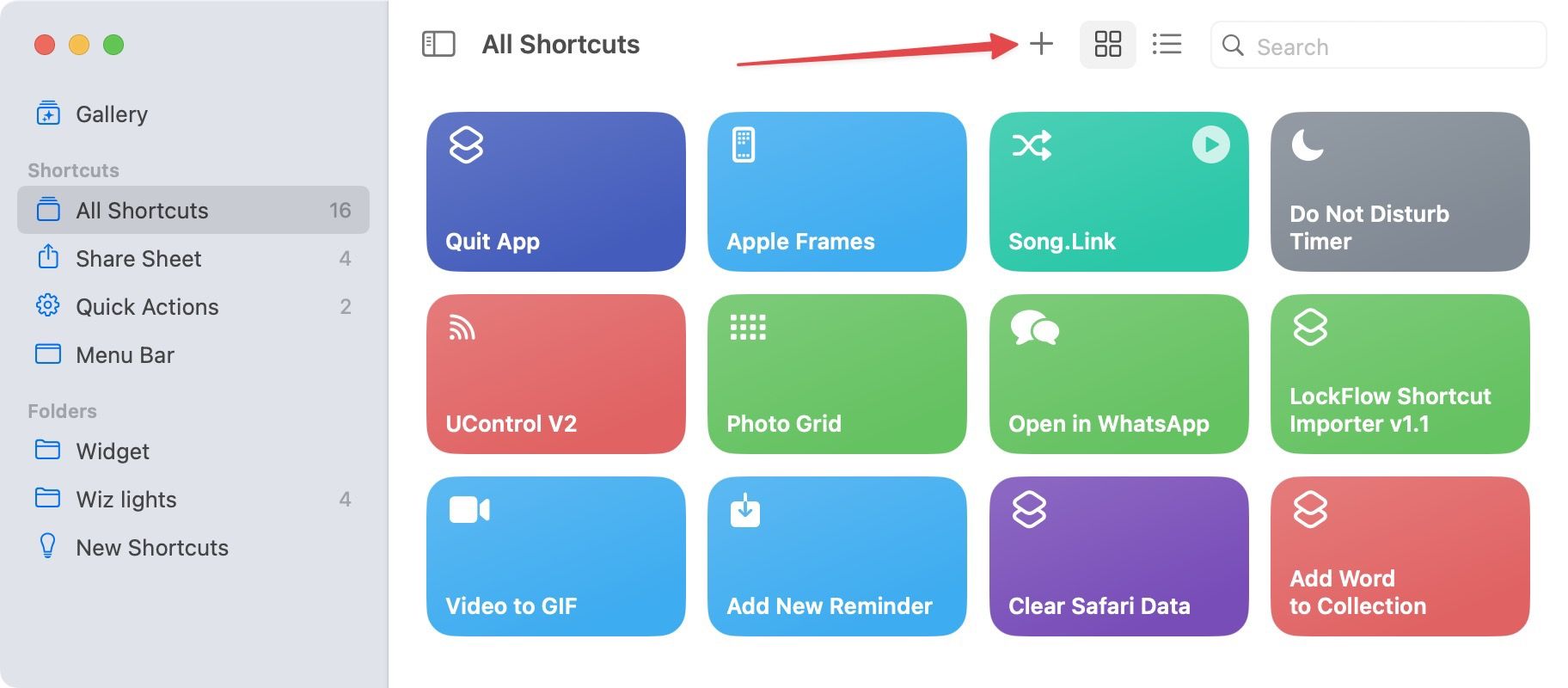1568x688 pixels.
Task: Launch the Video to GIF shortcut
Action: tap(555, 556)
